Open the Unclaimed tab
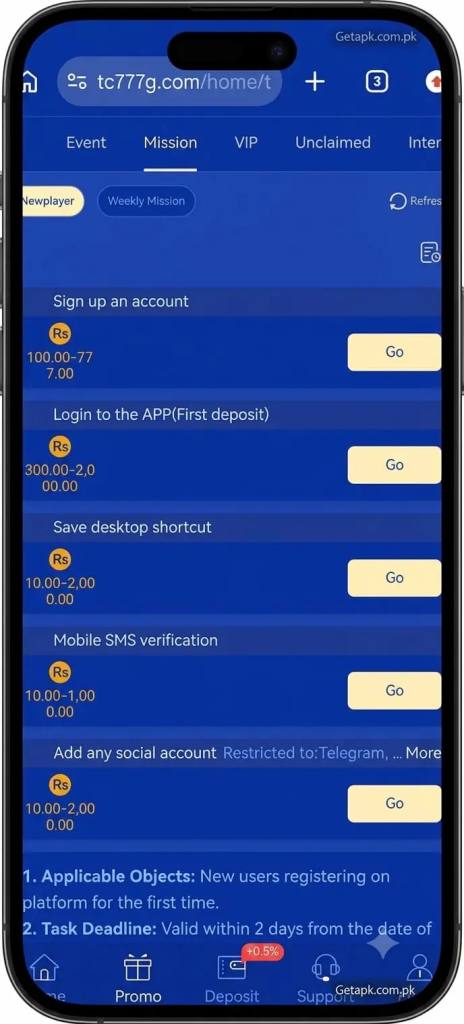 [333, 142]
